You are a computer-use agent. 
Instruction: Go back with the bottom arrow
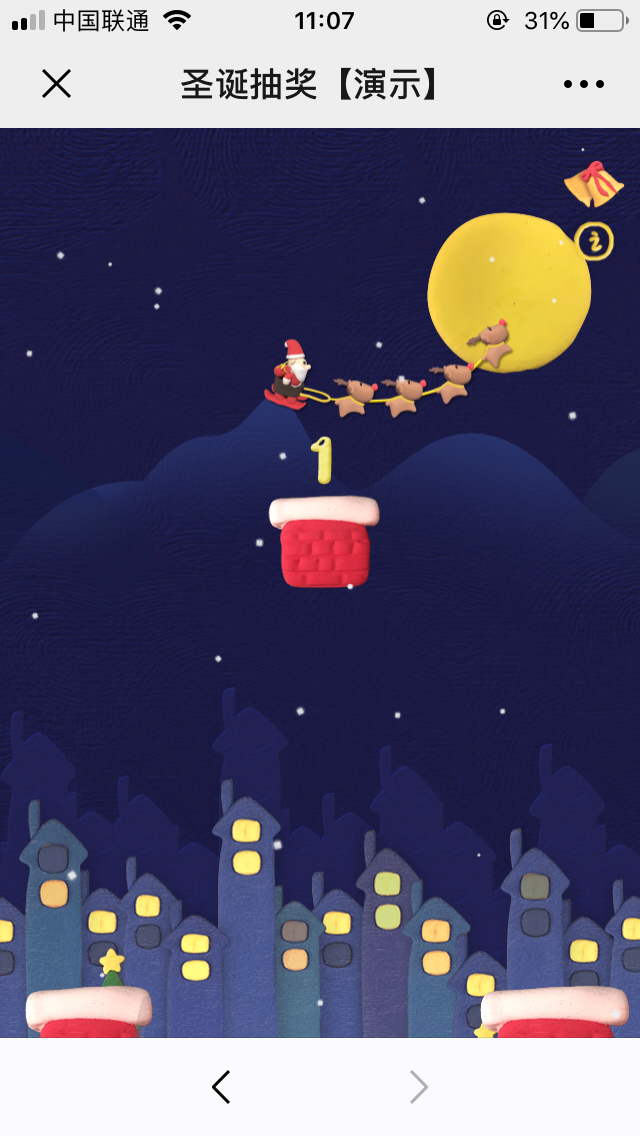click(222, 1087)
